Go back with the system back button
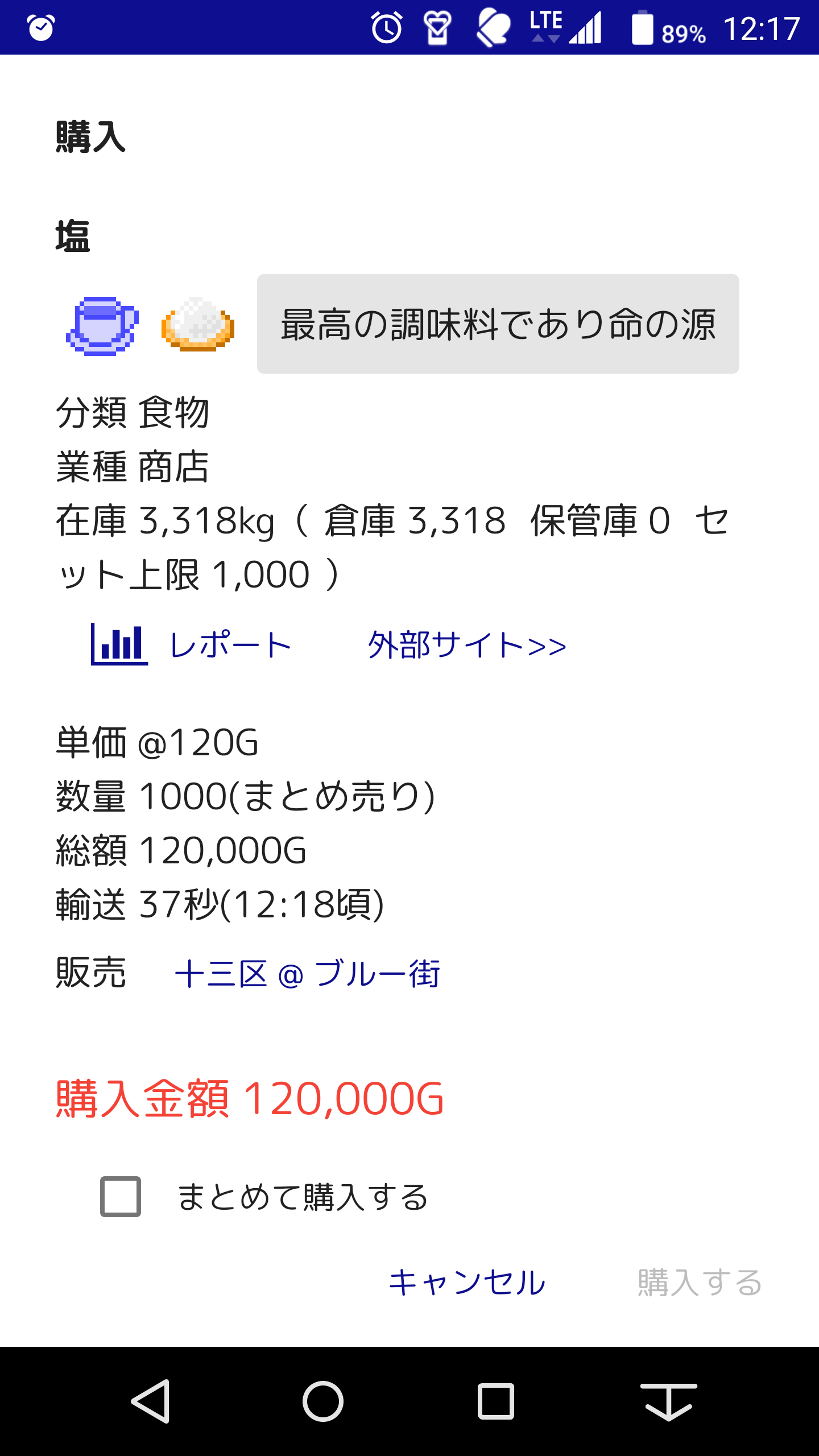The height and width of the screenshot is (1456, 819). click(x=151, y=1401)
